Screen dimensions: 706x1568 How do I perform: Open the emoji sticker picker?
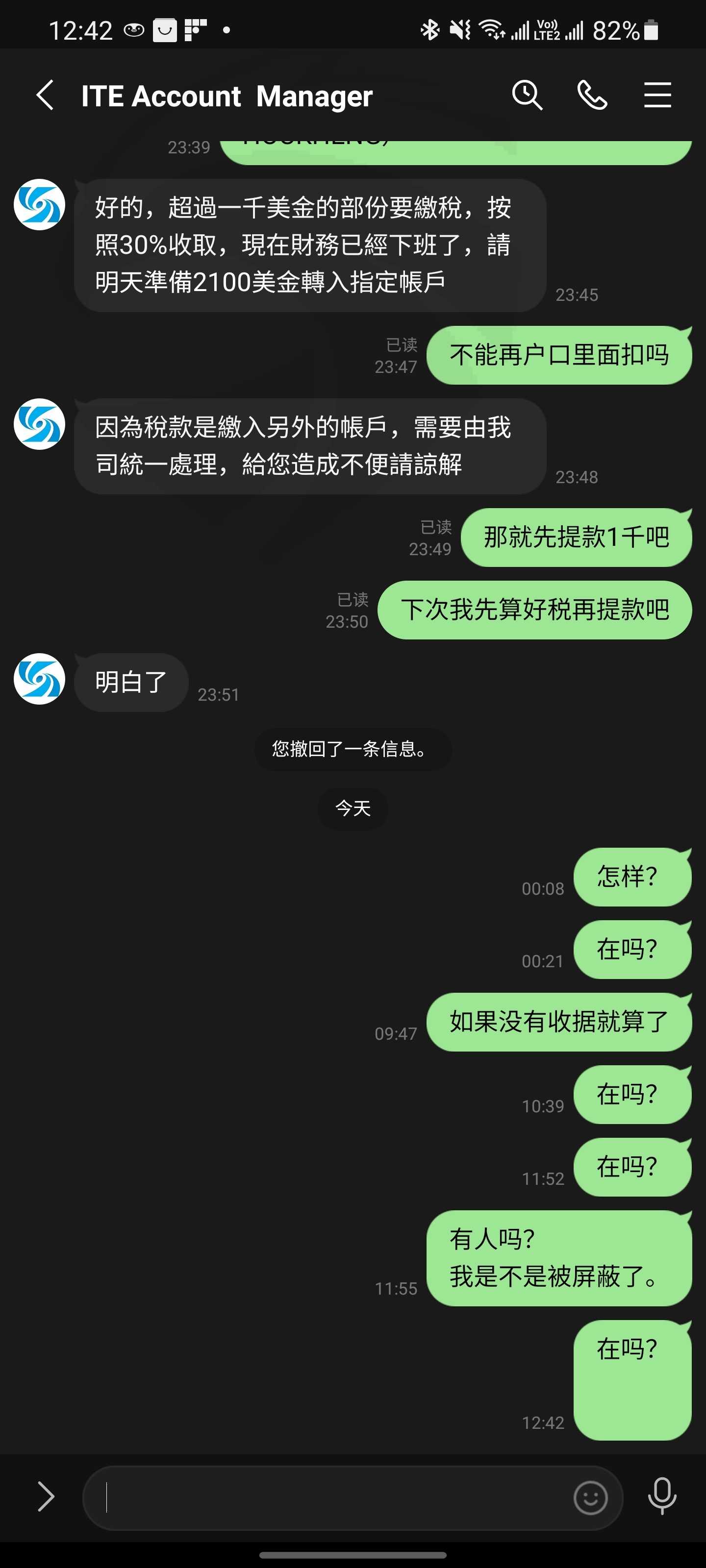click(590, 1498)
